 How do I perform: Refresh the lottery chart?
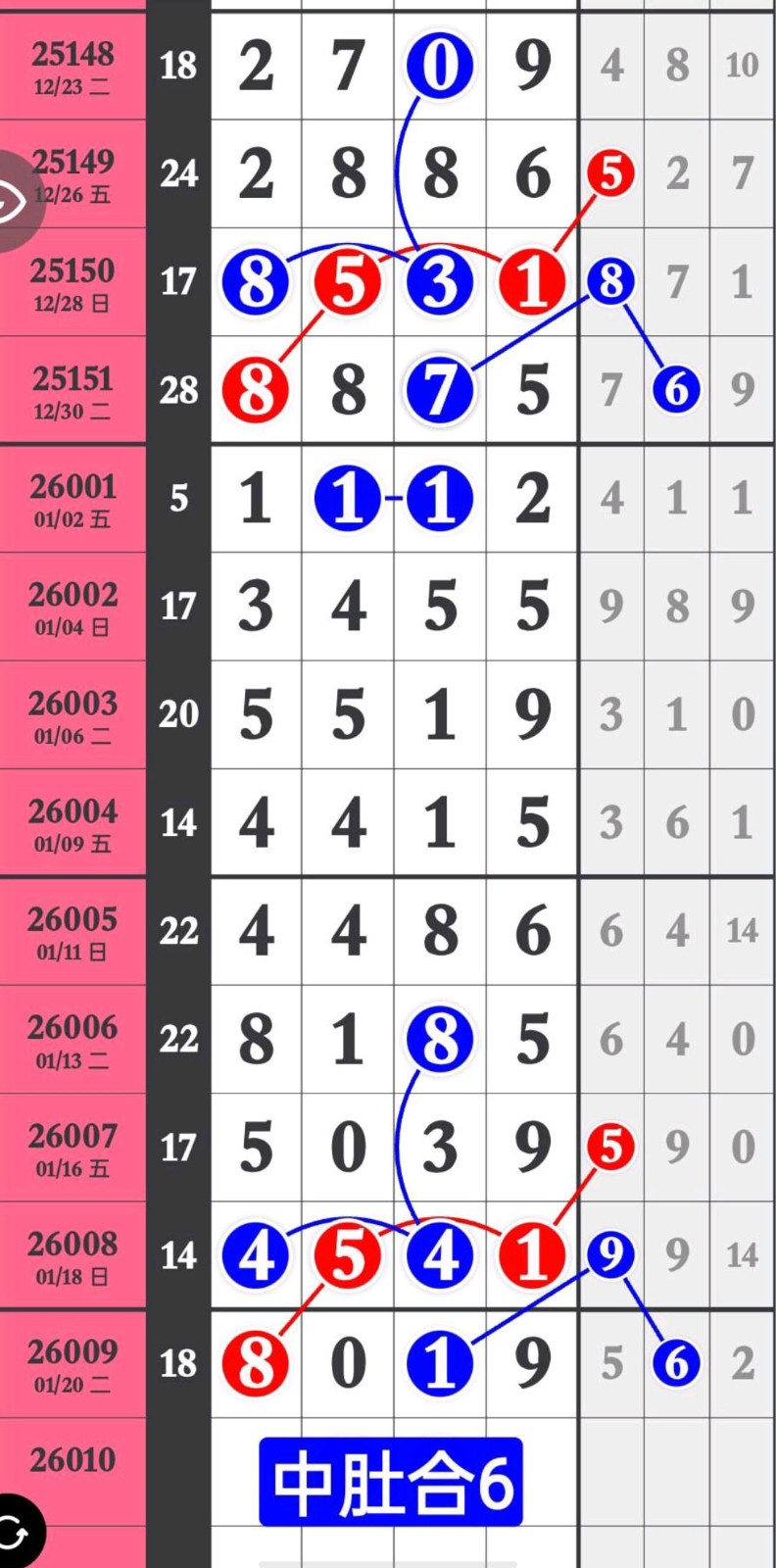[x=12, y=1533]
